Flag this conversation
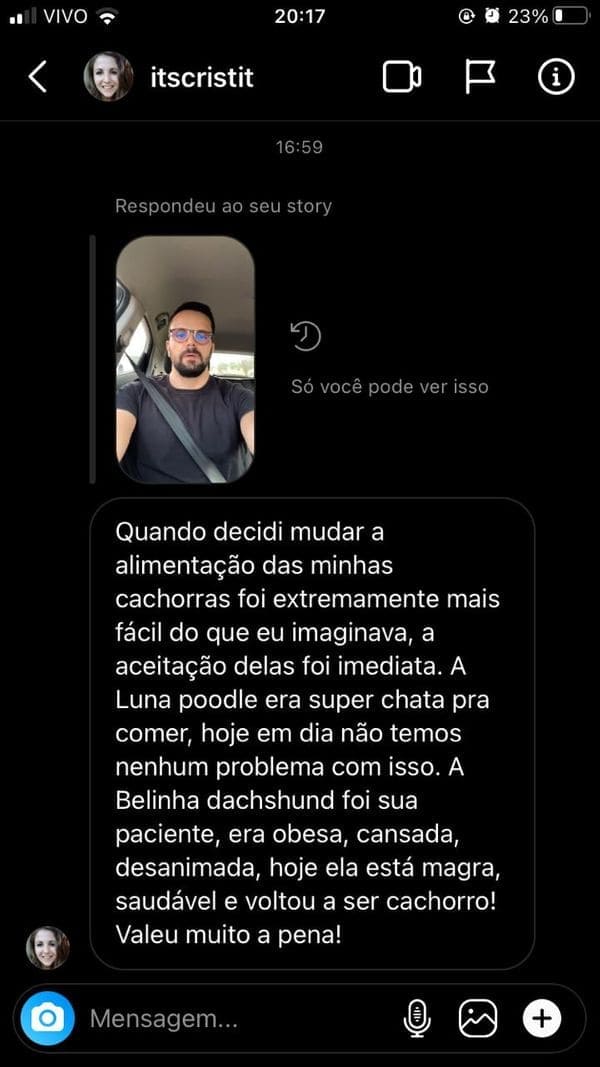Image resolution: width=600 pixels, height=1067 pixels. (480, 77)
